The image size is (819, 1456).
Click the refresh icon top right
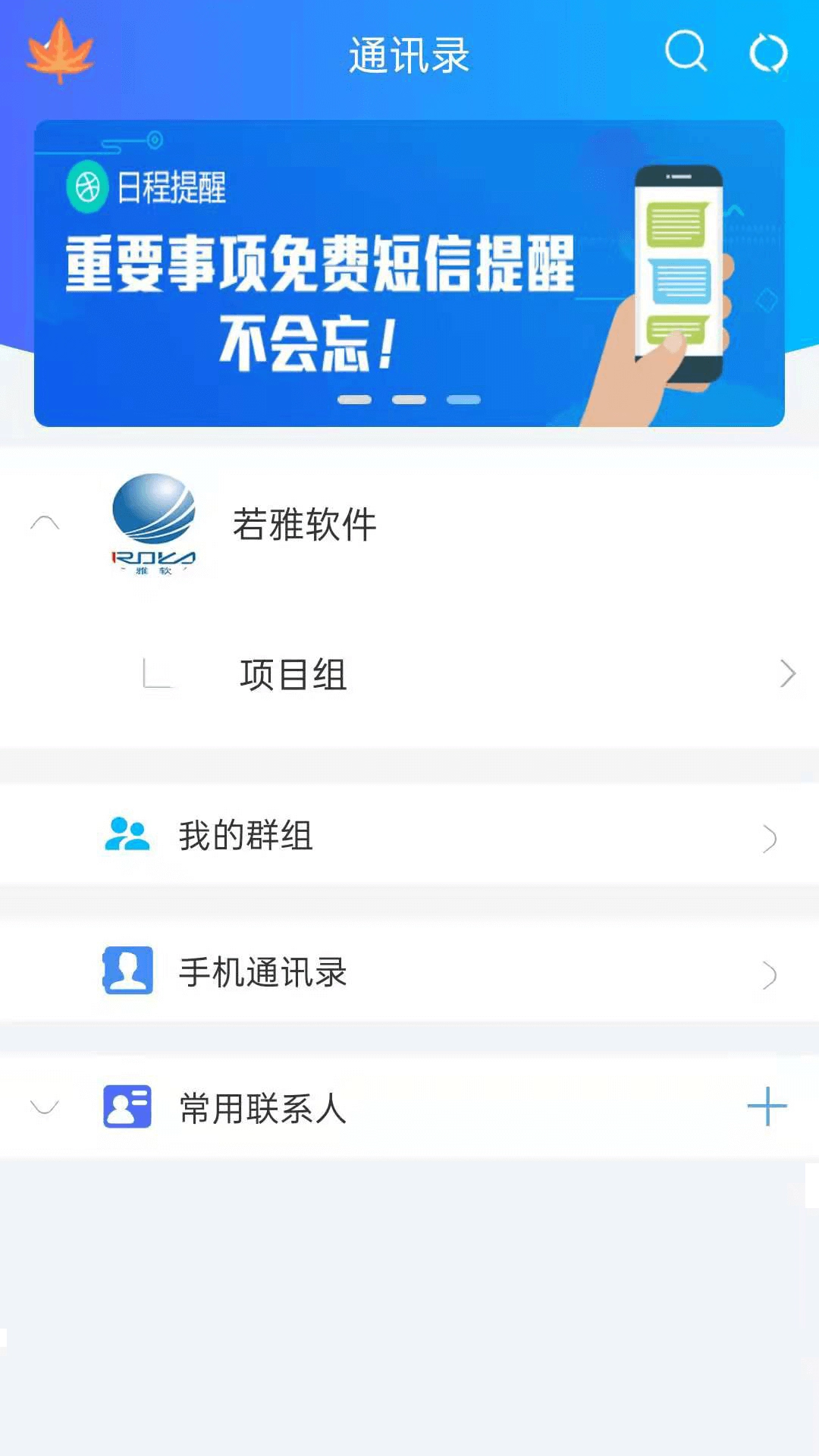768,53
